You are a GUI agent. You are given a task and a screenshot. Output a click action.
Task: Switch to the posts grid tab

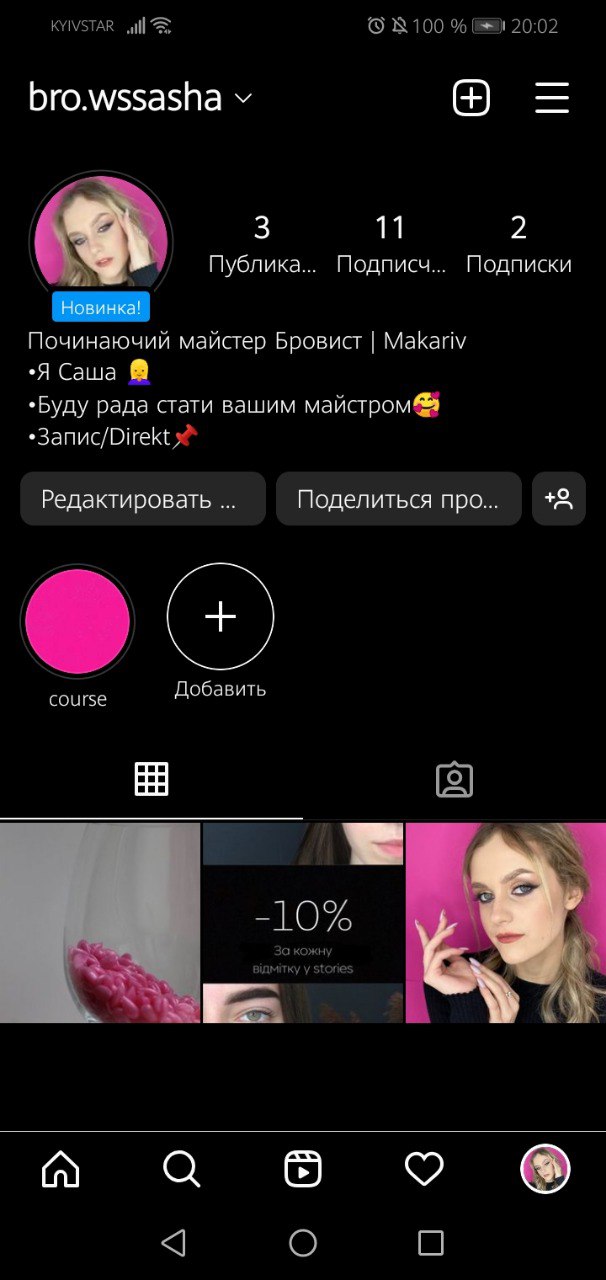(151, 779)
